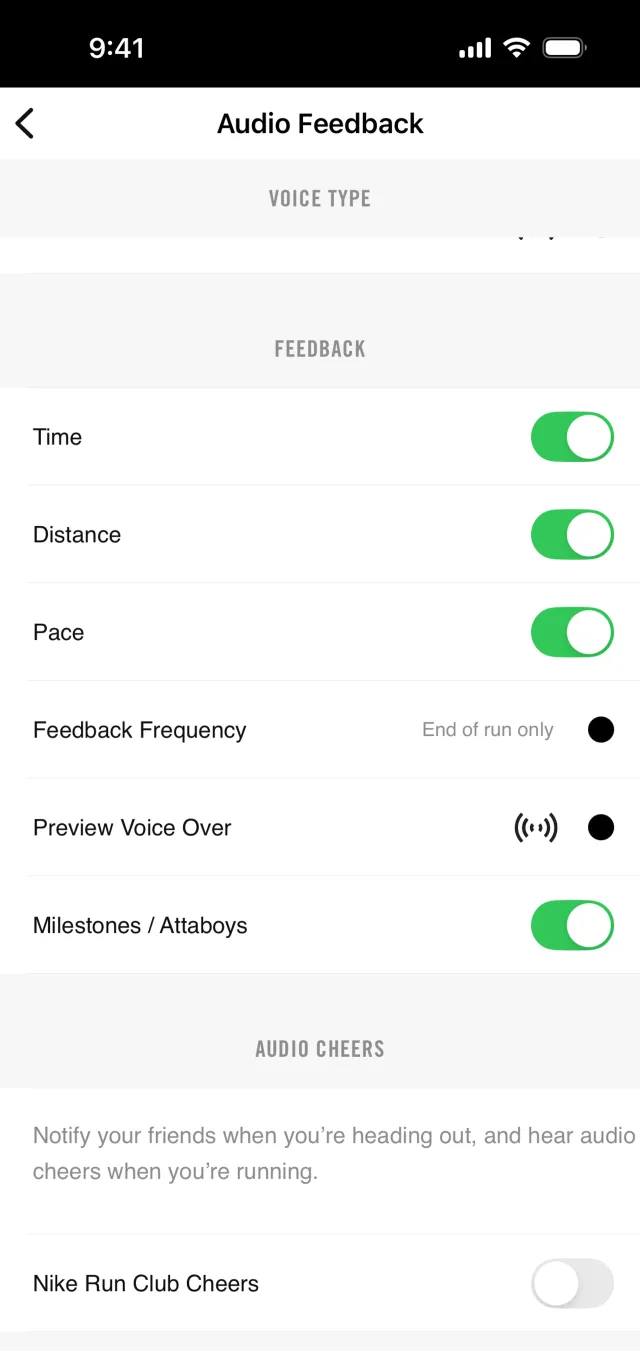Switch off Milestones / Attaboys
The width and height of the screenshot is (640, 1351).
tap(572, 925)
